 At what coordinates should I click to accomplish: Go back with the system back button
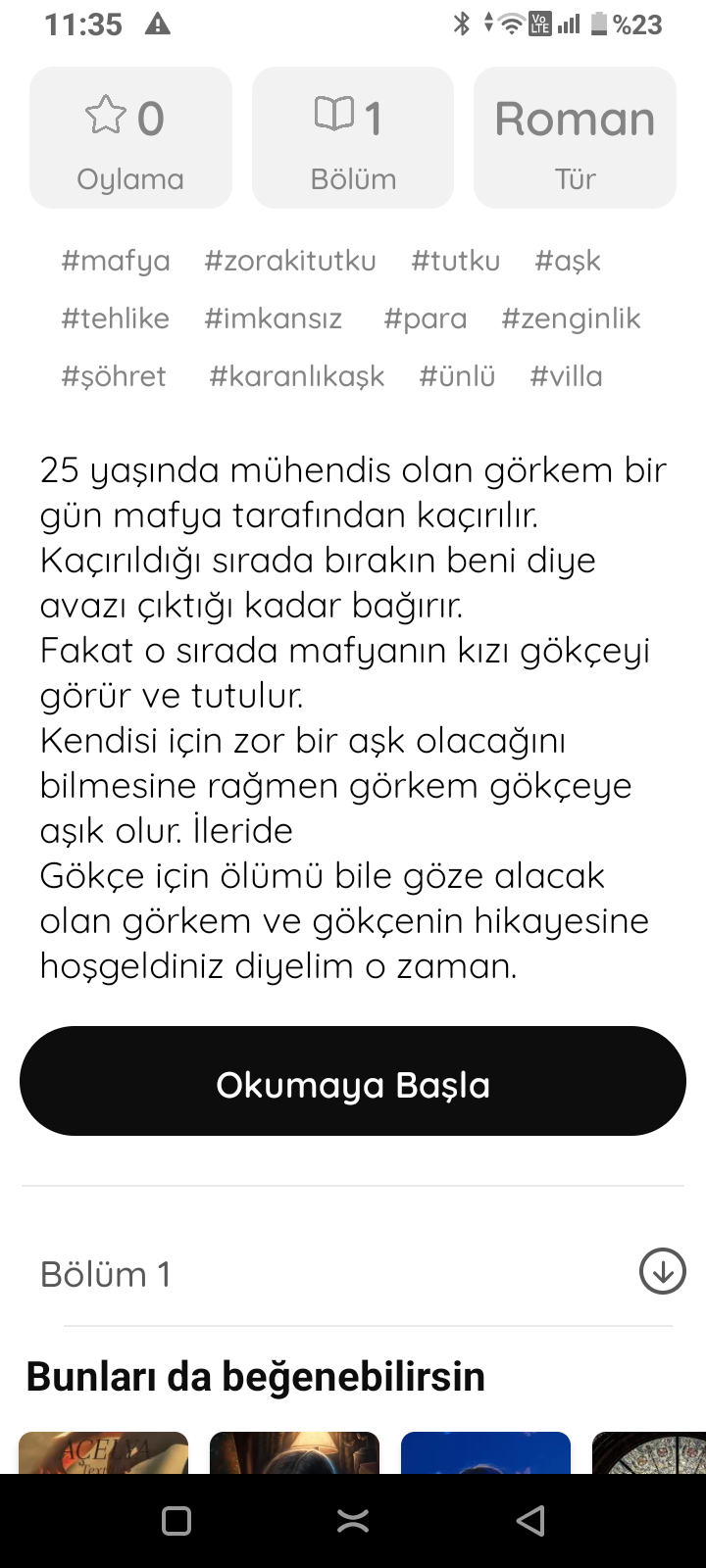(x=529, y=1521)
